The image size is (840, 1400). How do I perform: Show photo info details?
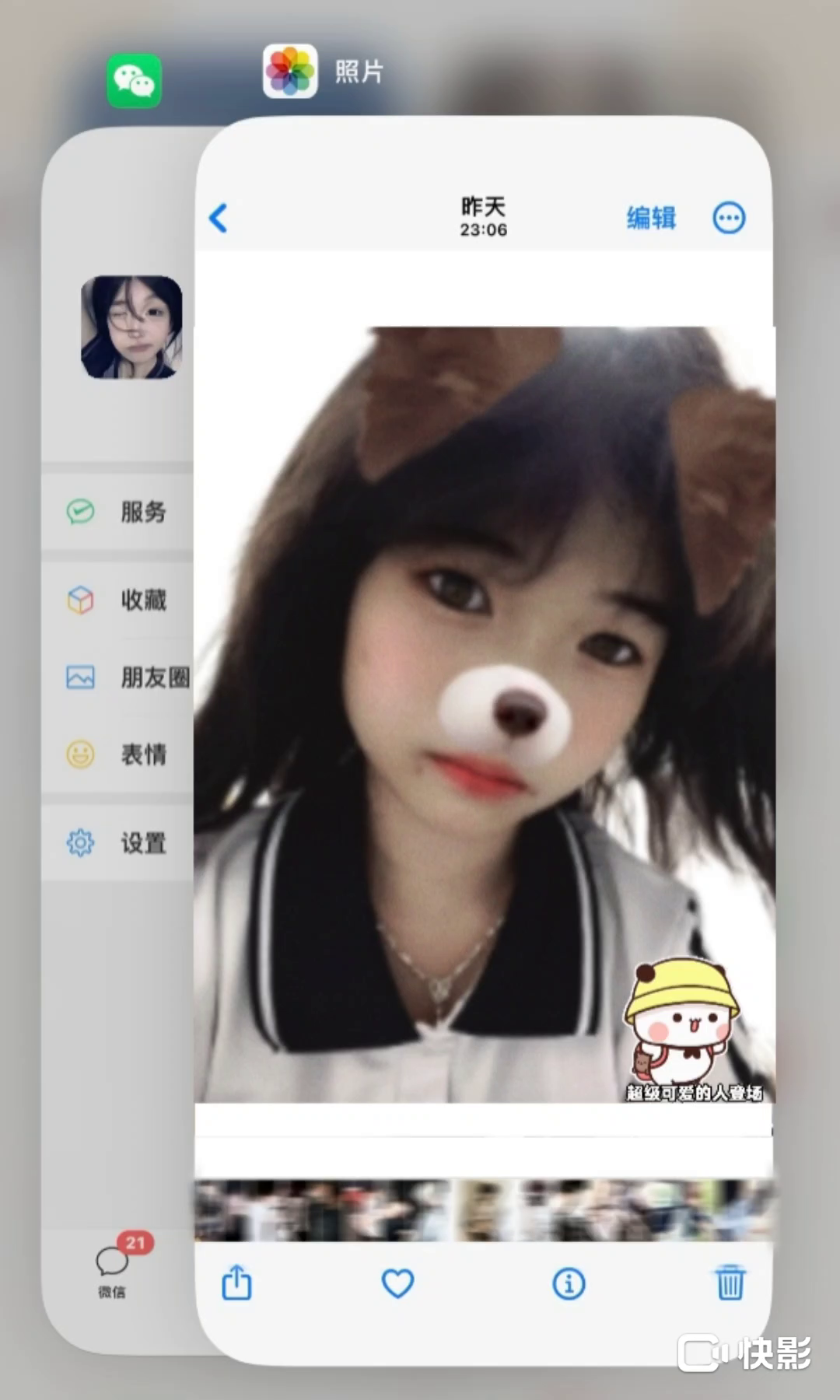click(x=569, y=1283)
